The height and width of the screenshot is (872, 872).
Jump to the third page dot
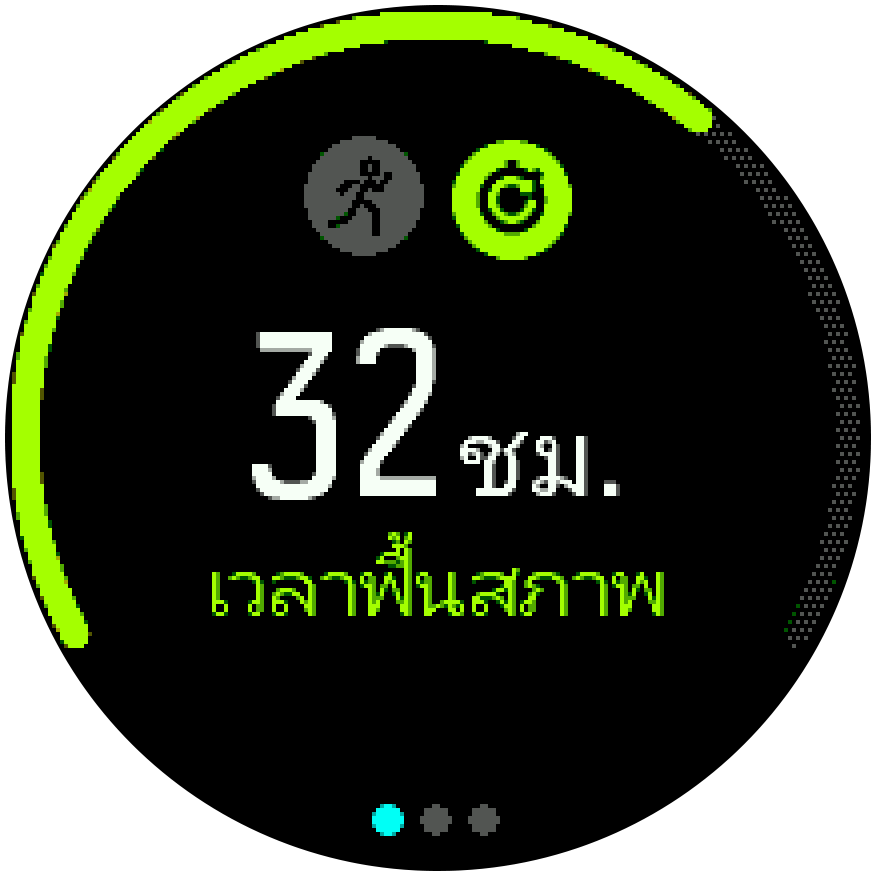click(483, 821)
